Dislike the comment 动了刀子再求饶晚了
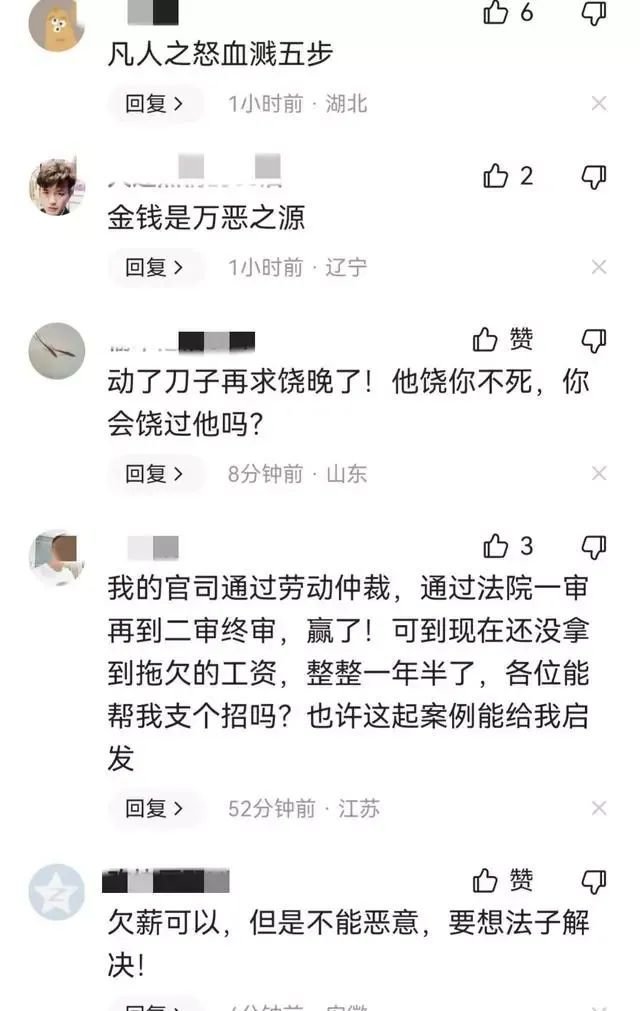 pyautogui.click(x=594, y=340)
